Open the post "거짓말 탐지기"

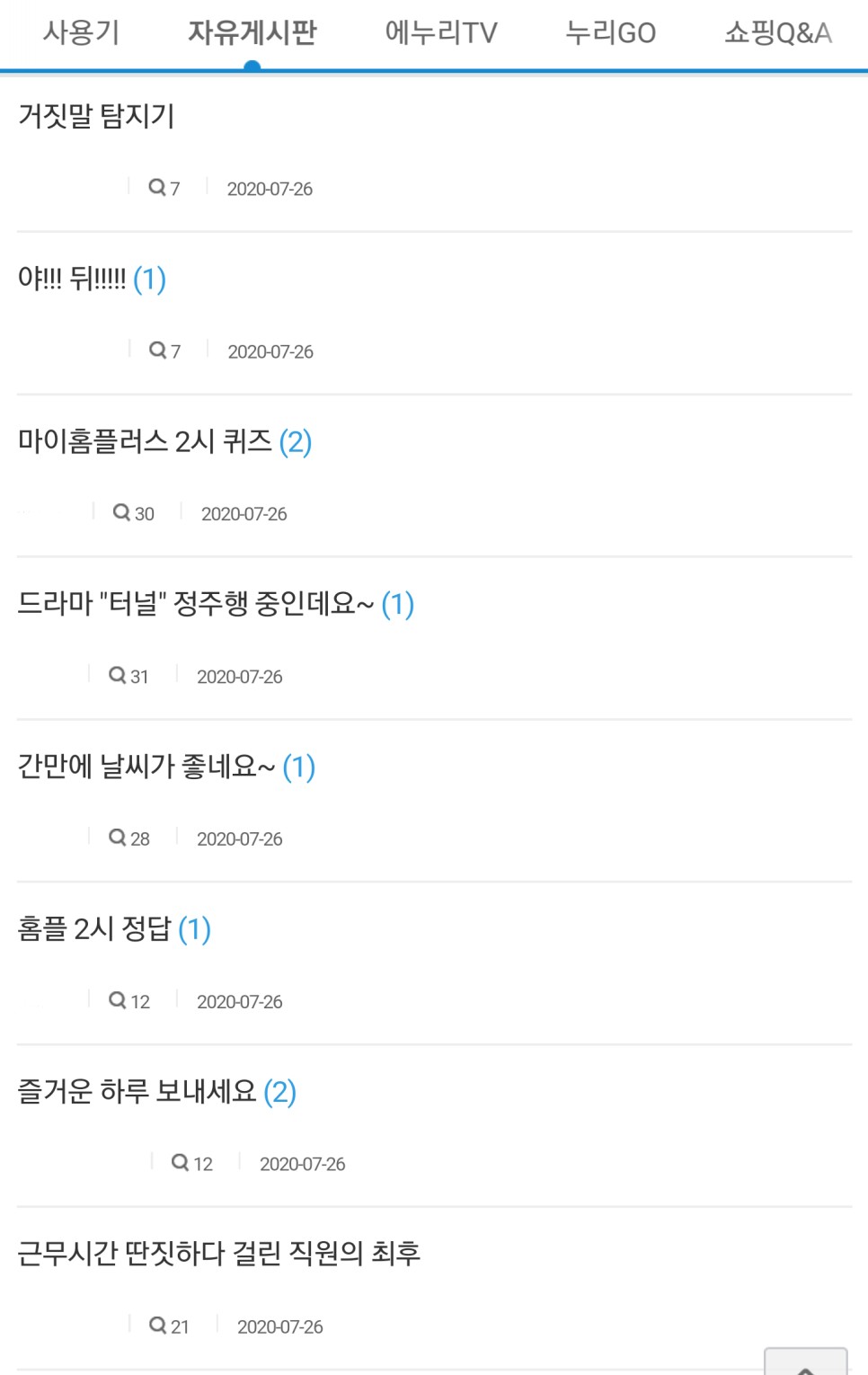(x=93, y=115)
